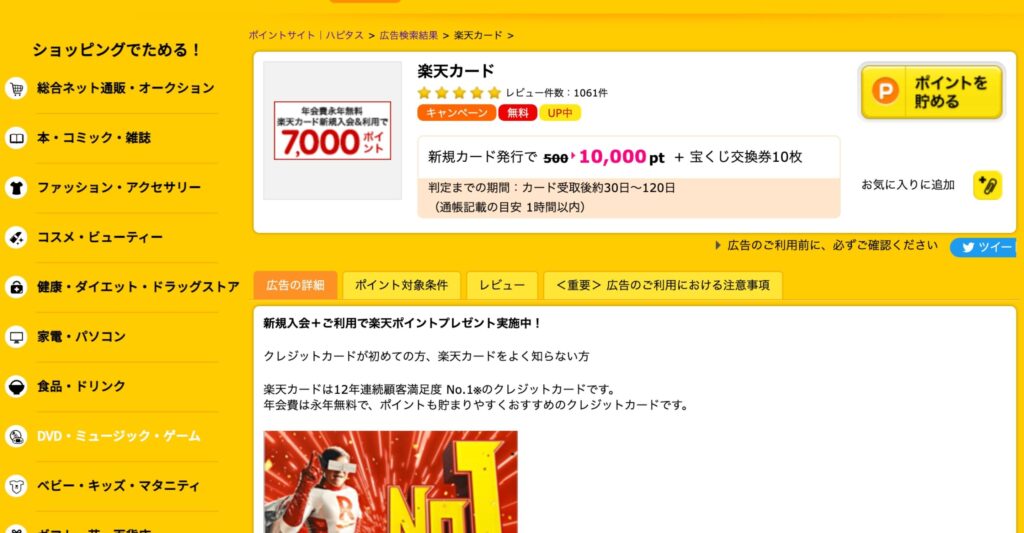Open 健康・ダイエット・ドラッグストア category
The image size is (1024, 533).
137,287
